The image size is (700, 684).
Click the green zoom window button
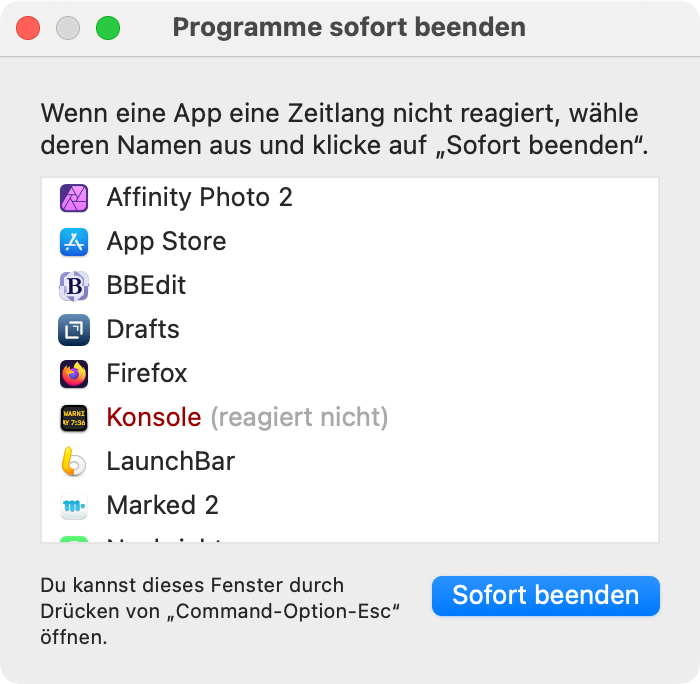[x=107, y=28]
